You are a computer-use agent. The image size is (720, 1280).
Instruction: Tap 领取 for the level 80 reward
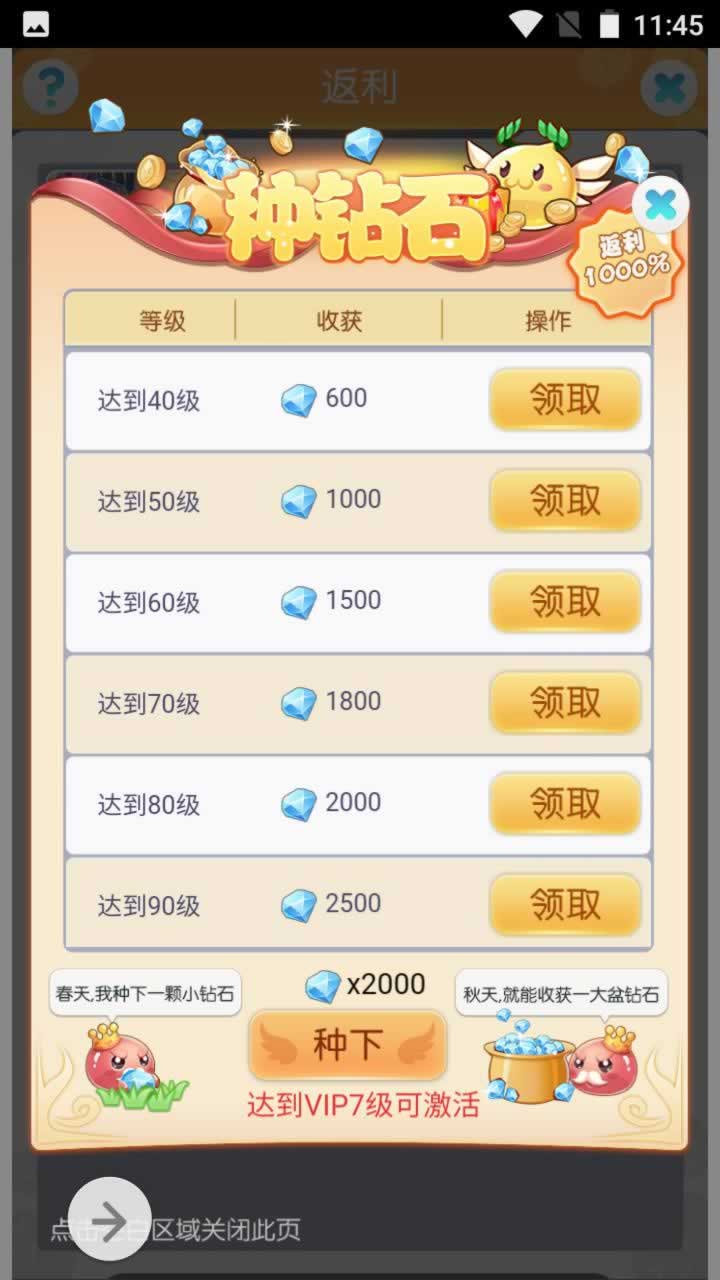click(565, 804)
